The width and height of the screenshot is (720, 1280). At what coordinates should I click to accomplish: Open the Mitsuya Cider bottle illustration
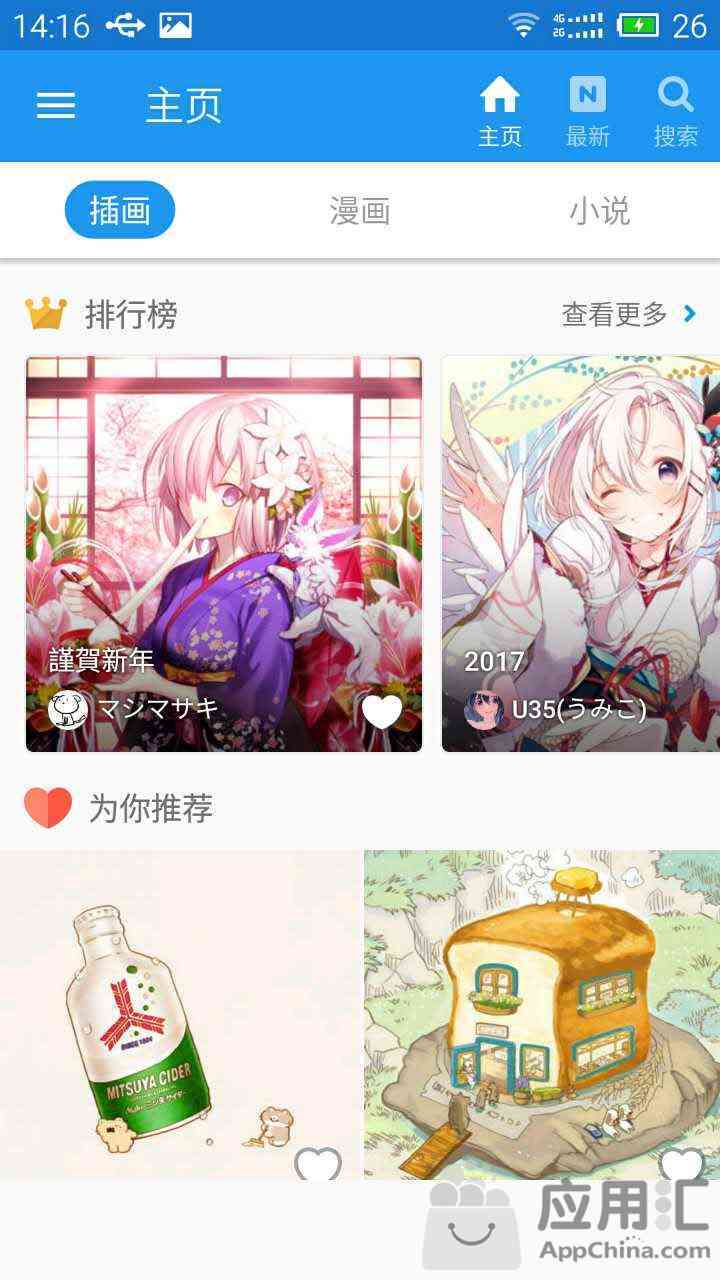coord(180,1010)
